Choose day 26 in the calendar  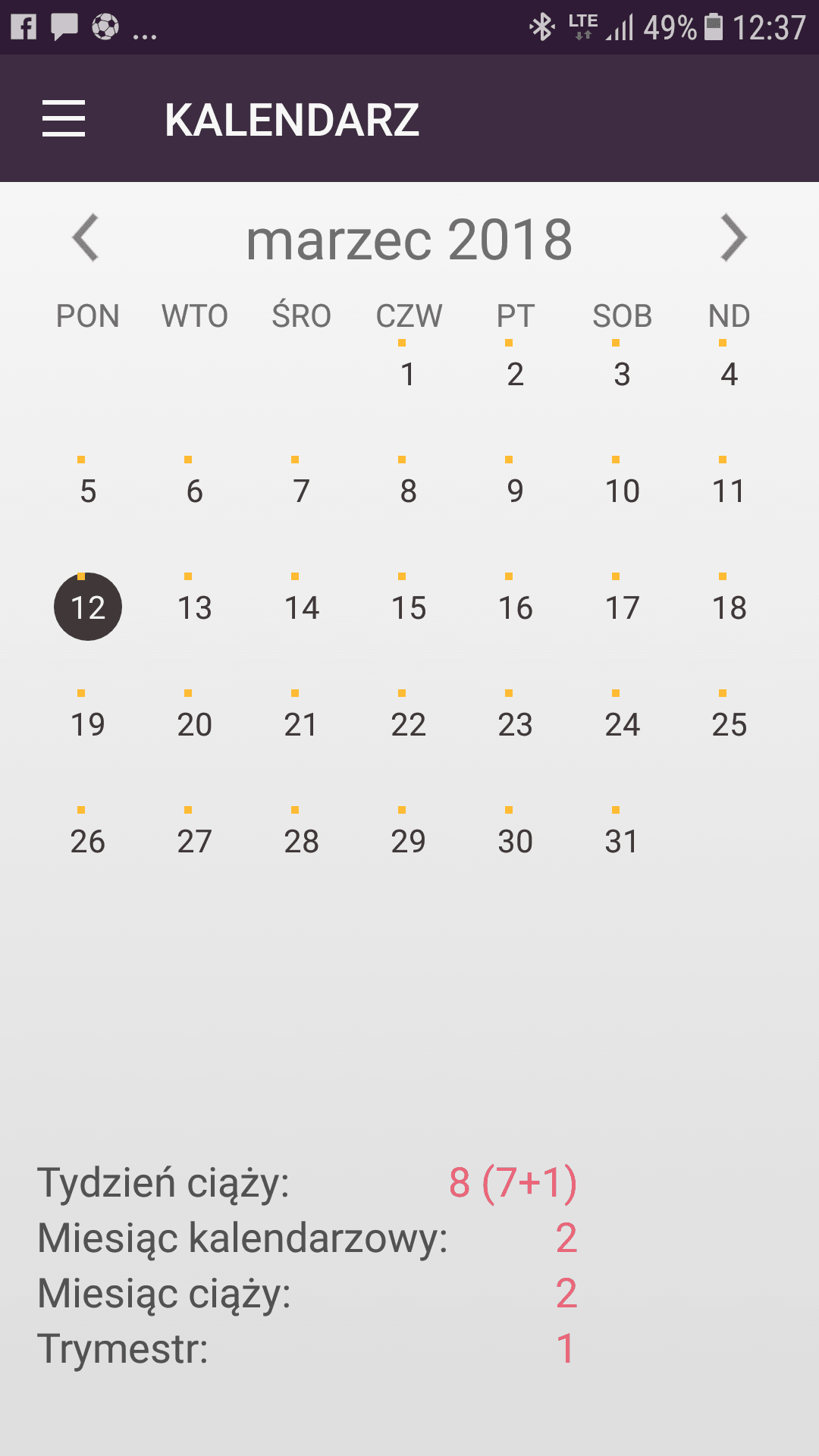point(88,841)
